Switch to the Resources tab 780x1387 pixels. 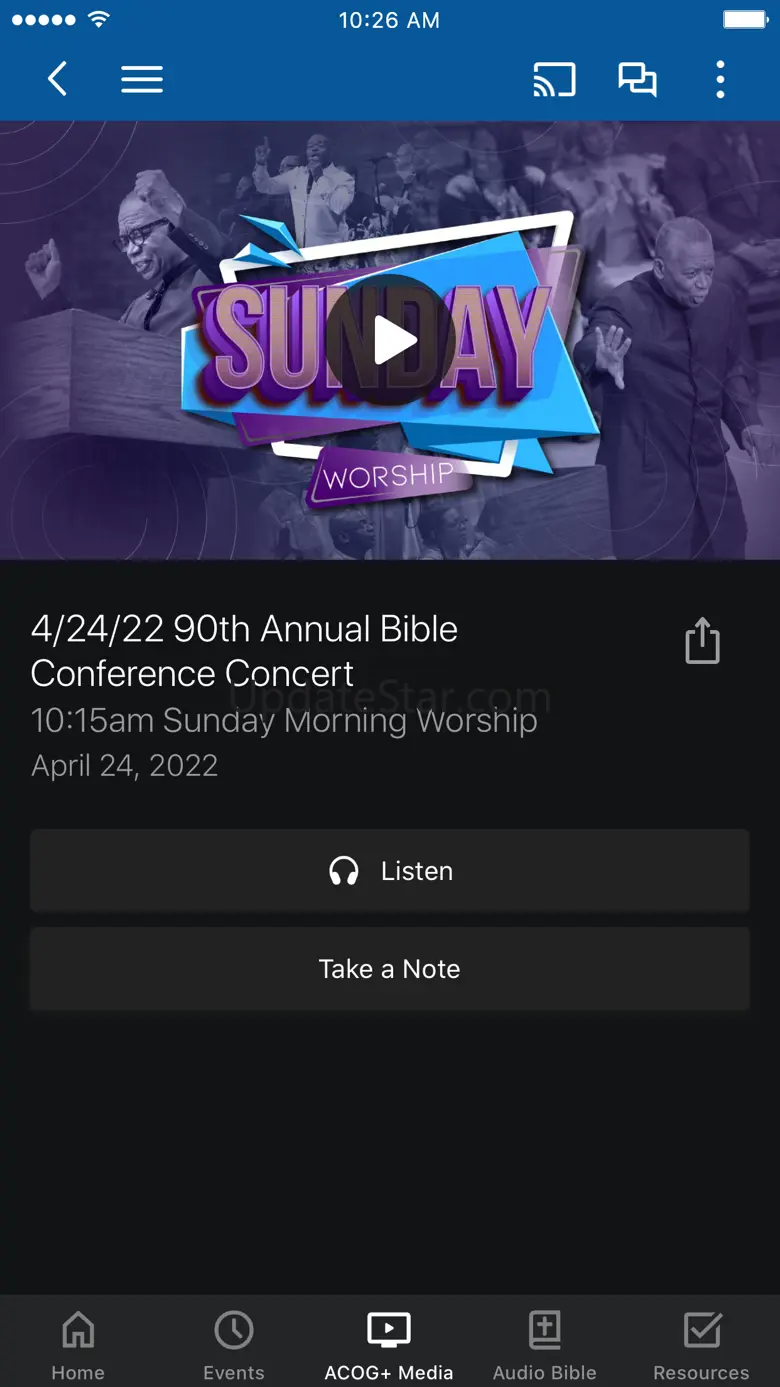coord(701,1344)
